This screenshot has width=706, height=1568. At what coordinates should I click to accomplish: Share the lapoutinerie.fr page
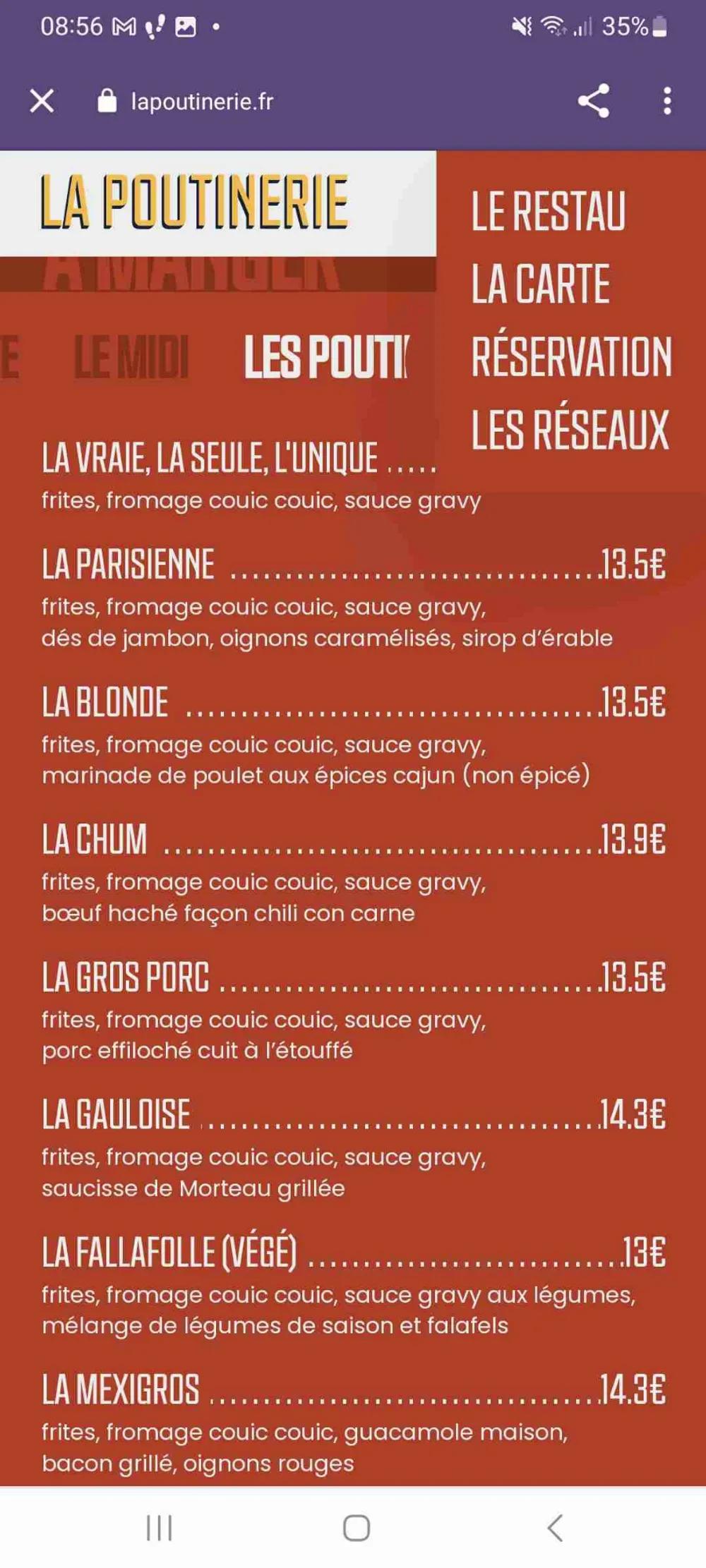[593, 101]
